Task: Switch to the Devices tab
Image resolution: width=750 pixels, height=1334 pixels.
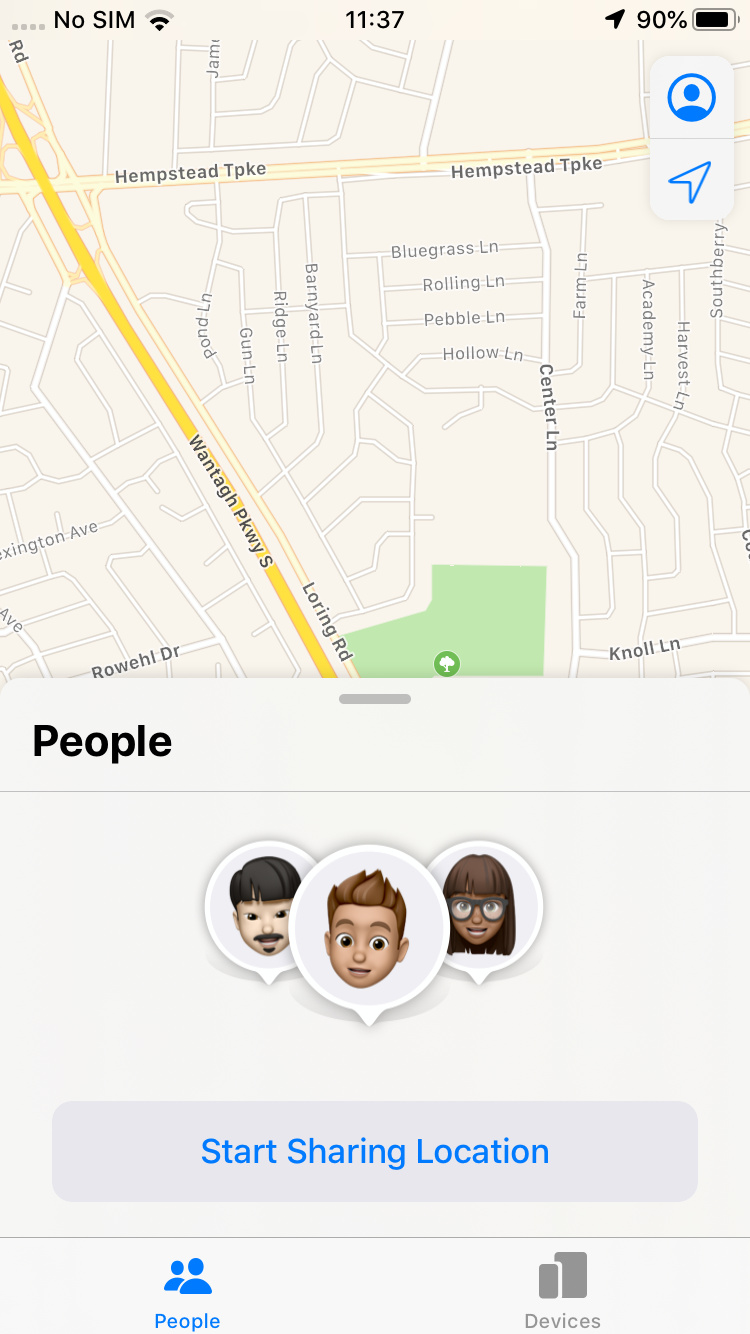Action: 562,1290
